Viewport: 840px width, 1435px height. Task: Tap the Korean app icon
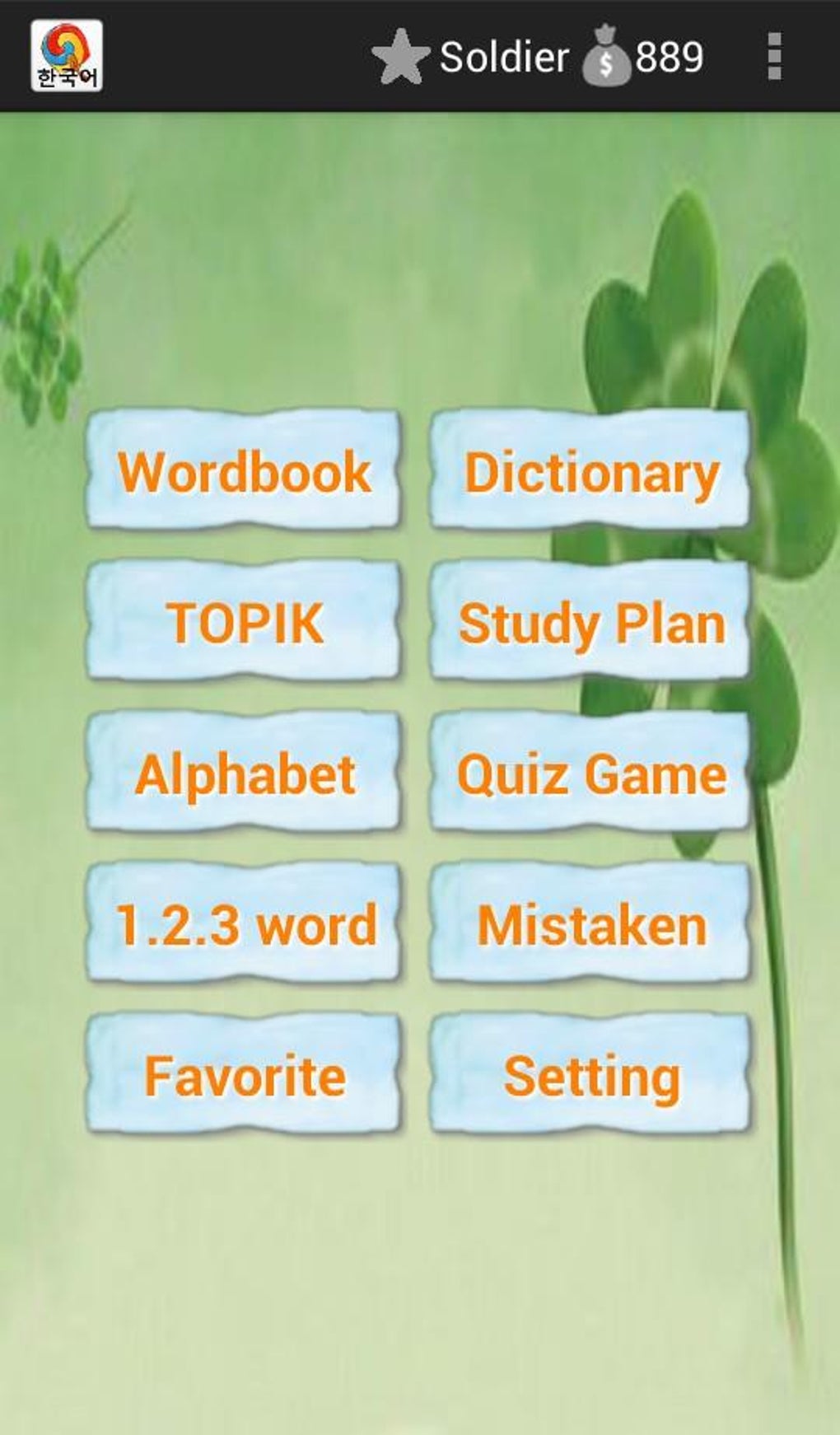(67, 56)
